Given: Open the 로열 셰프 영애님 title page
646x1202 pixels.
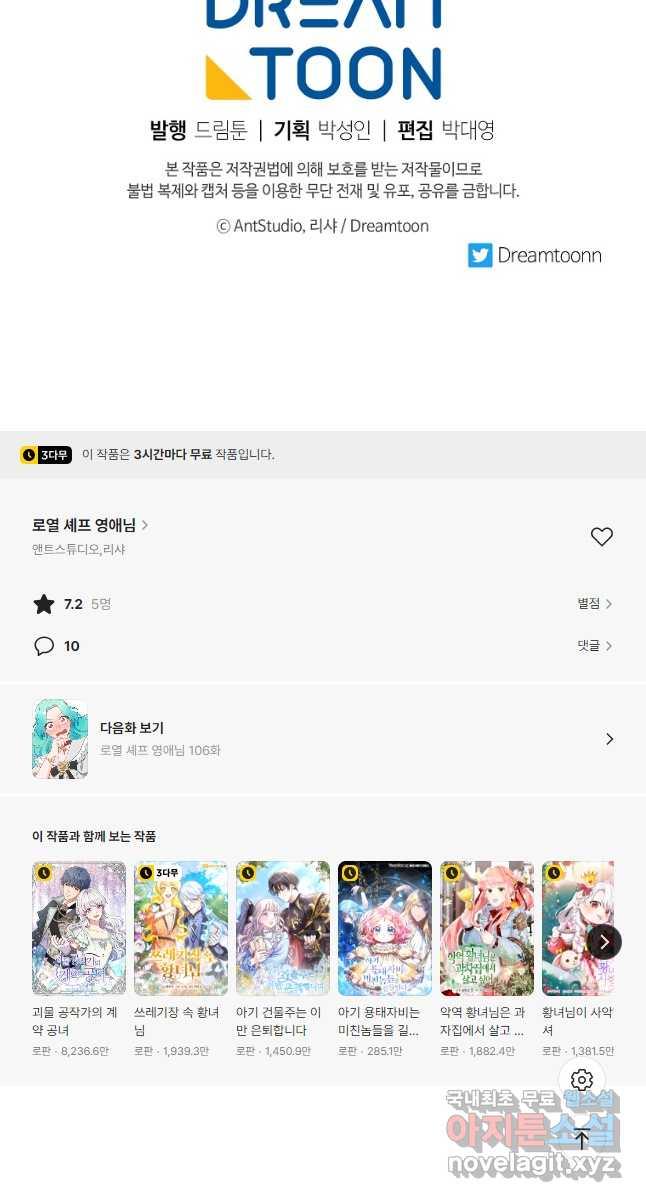Looking at the screenshot, I should coord(90,525).
